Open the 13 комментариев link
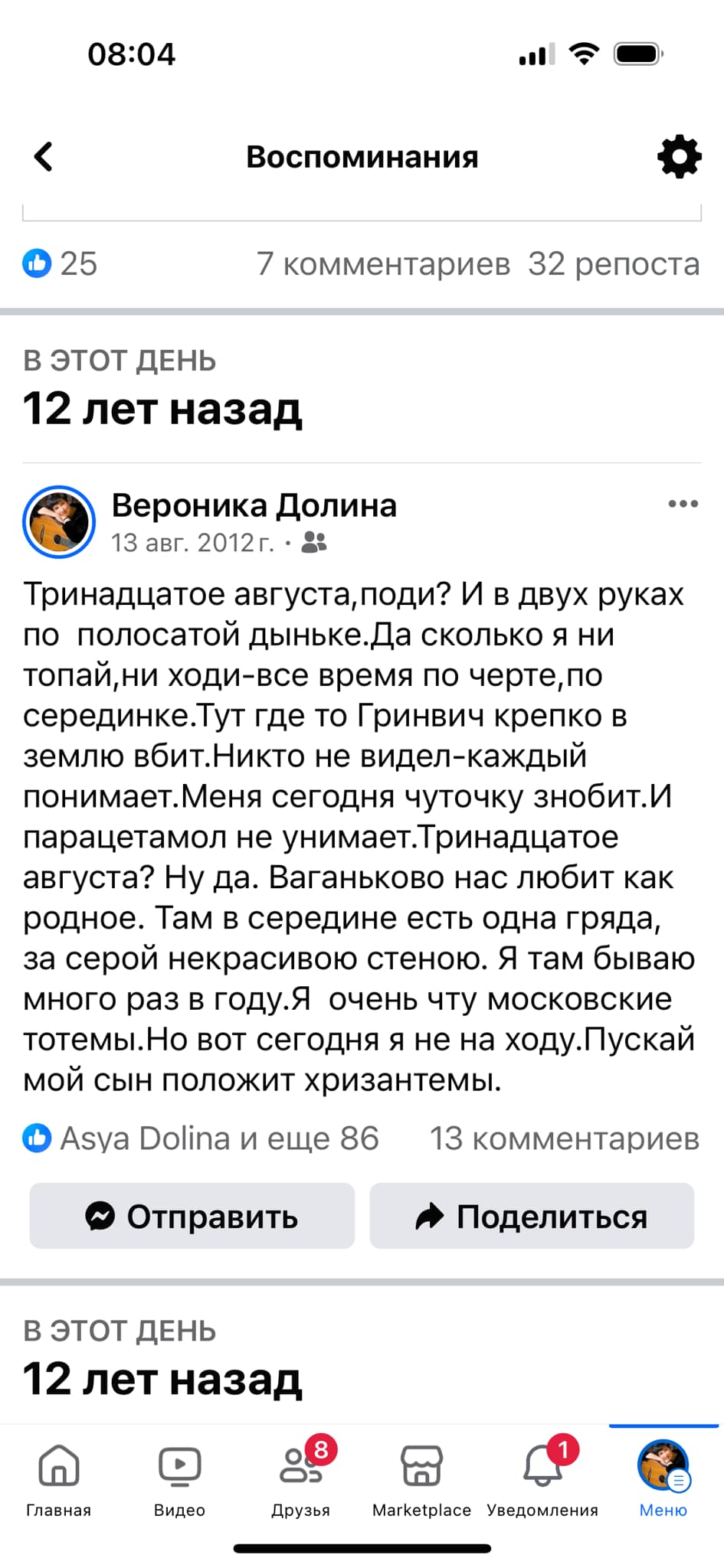The image size is (724, 1568). [565, 1138]
